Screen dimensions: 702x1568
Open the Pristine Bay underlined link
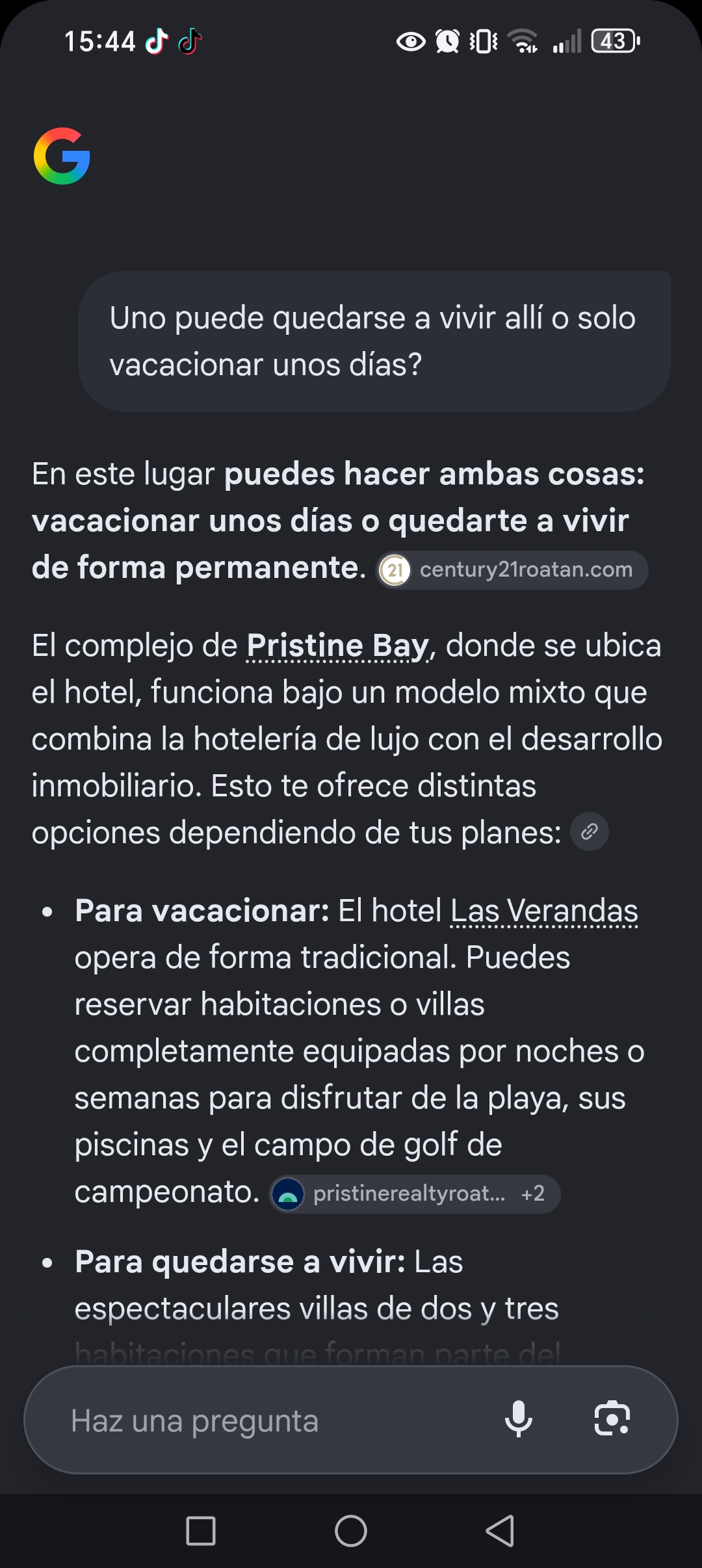pyautogui.click(x=337, y=646)
